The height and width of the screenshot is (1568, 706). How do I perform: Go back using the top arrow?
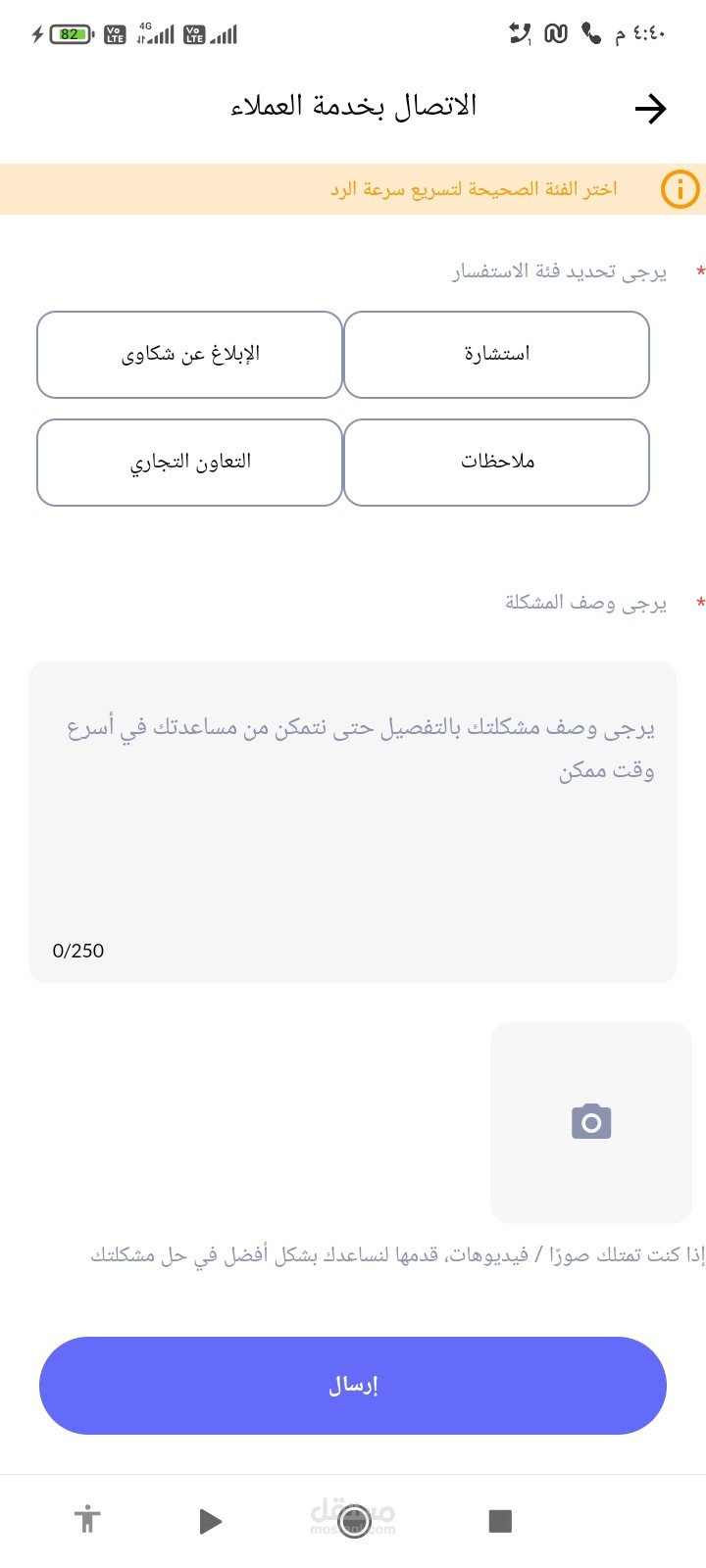coord(650,108)
